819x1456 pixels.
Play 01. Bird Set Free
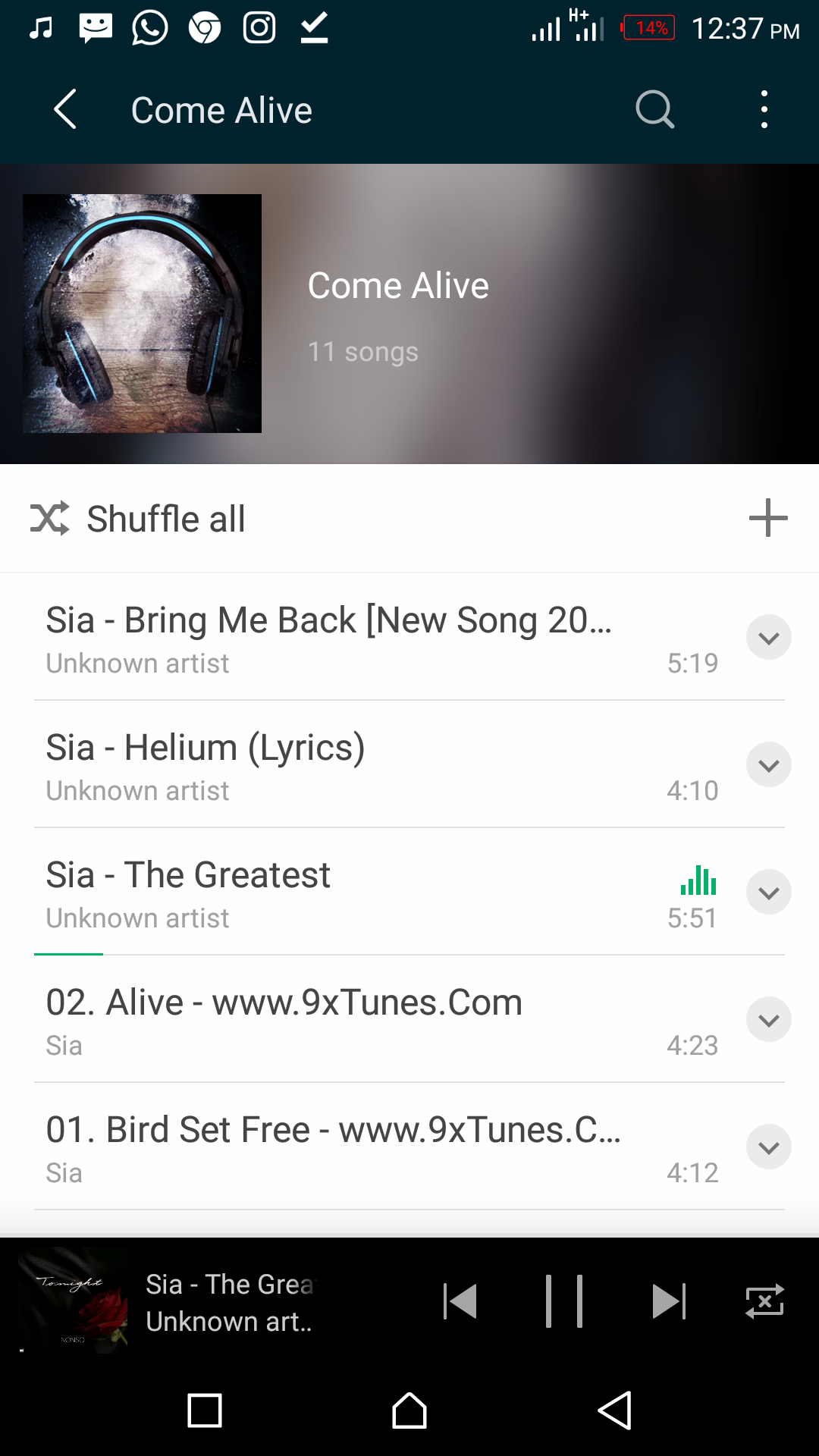click(328, 1146)
